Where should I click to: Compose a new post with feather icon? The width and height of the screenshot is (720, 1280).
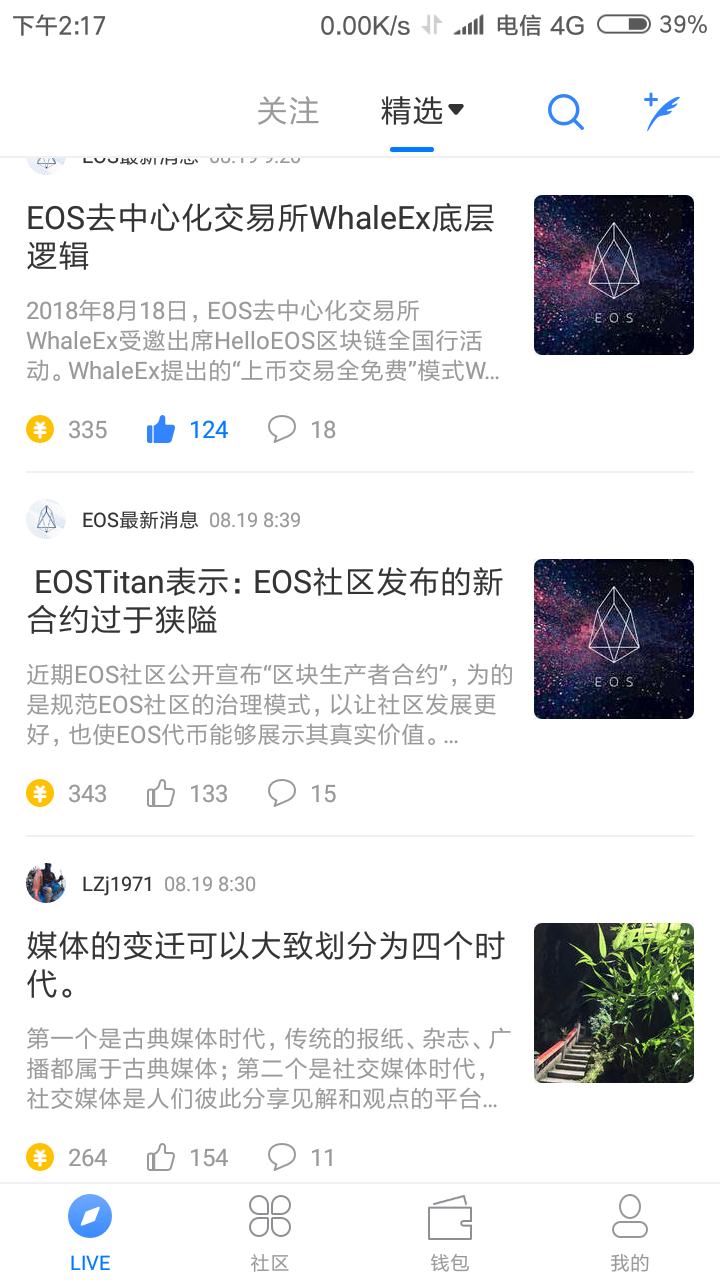[661, 112]
